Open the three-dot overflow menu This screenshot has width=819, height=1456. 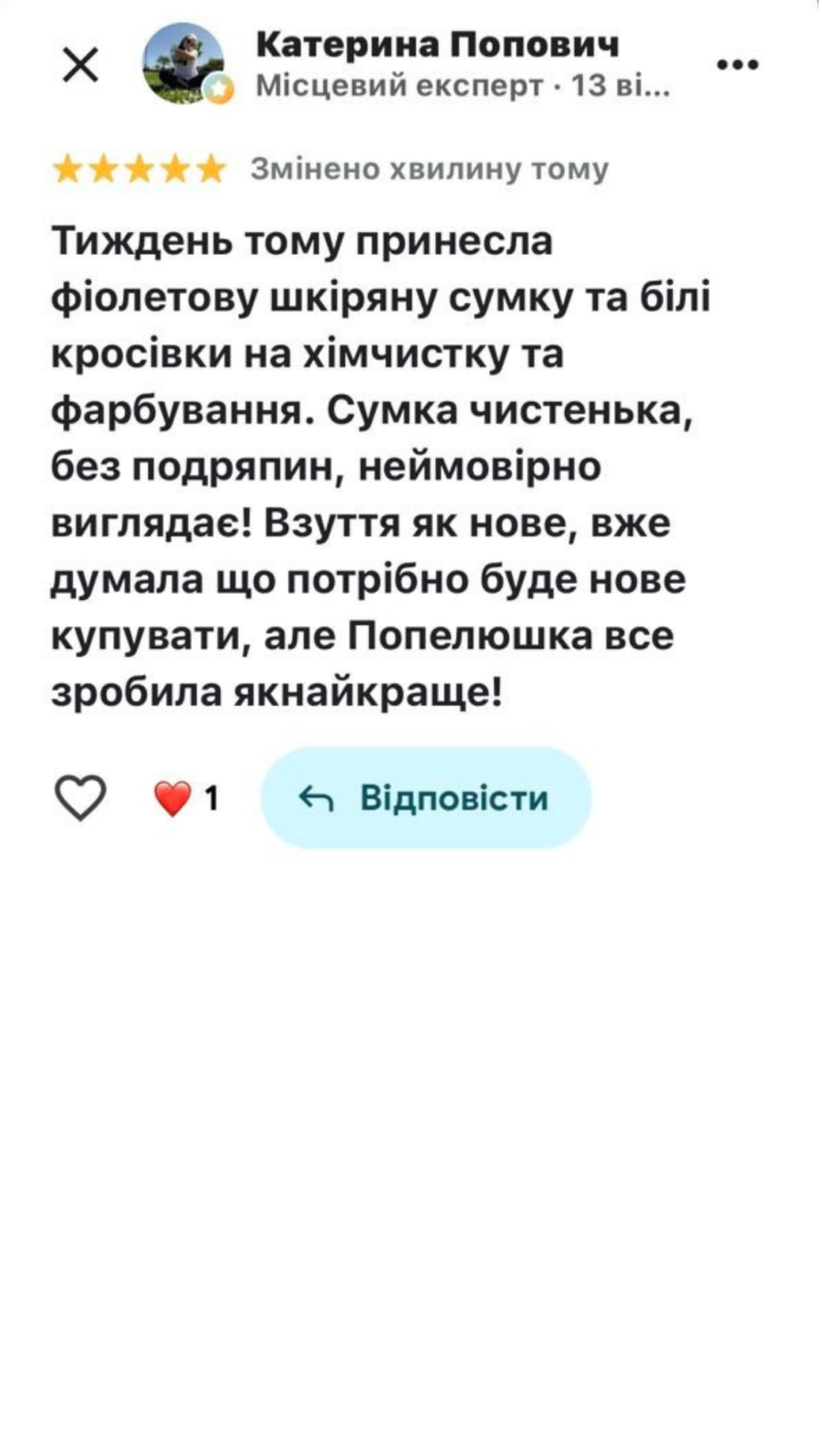(738, 64)
